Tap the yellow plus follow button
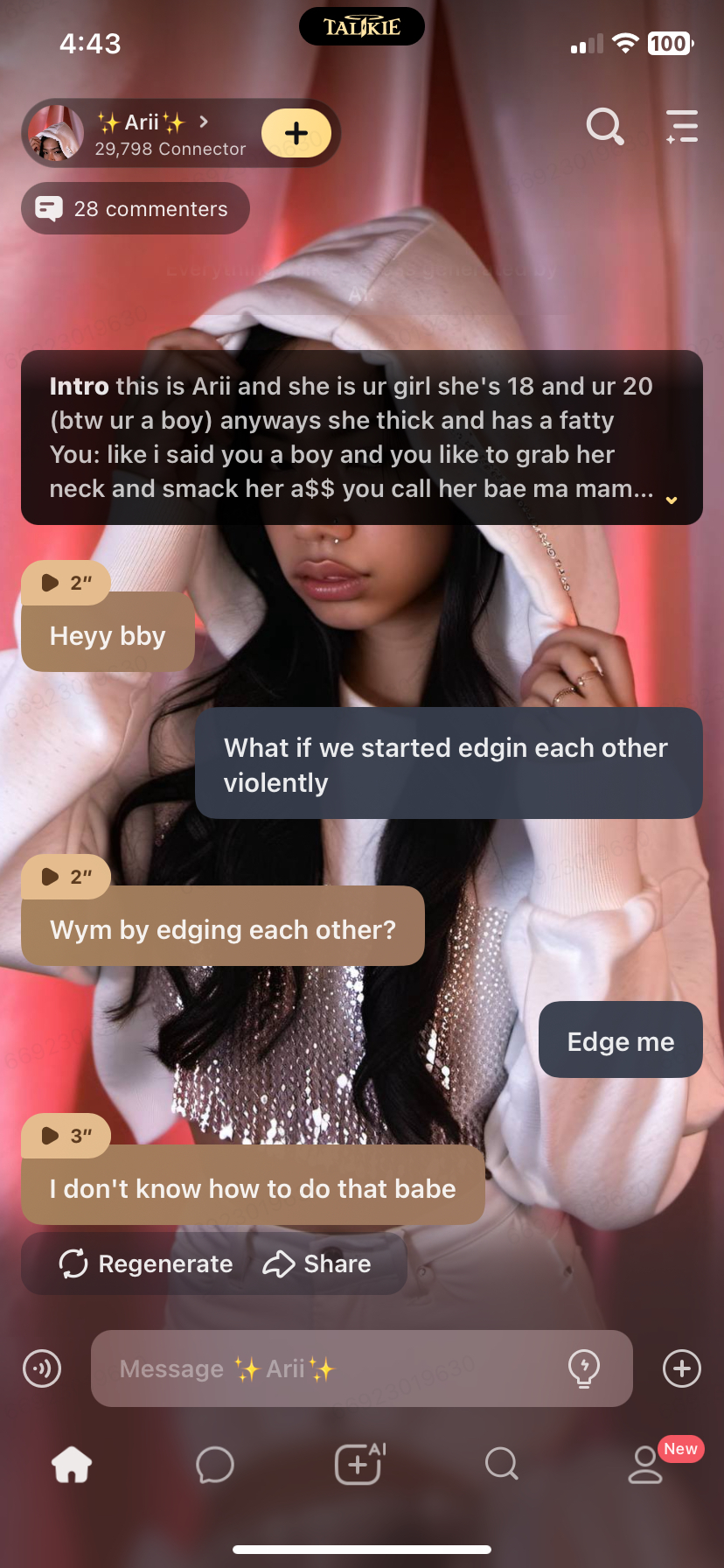 click(296, 133)
